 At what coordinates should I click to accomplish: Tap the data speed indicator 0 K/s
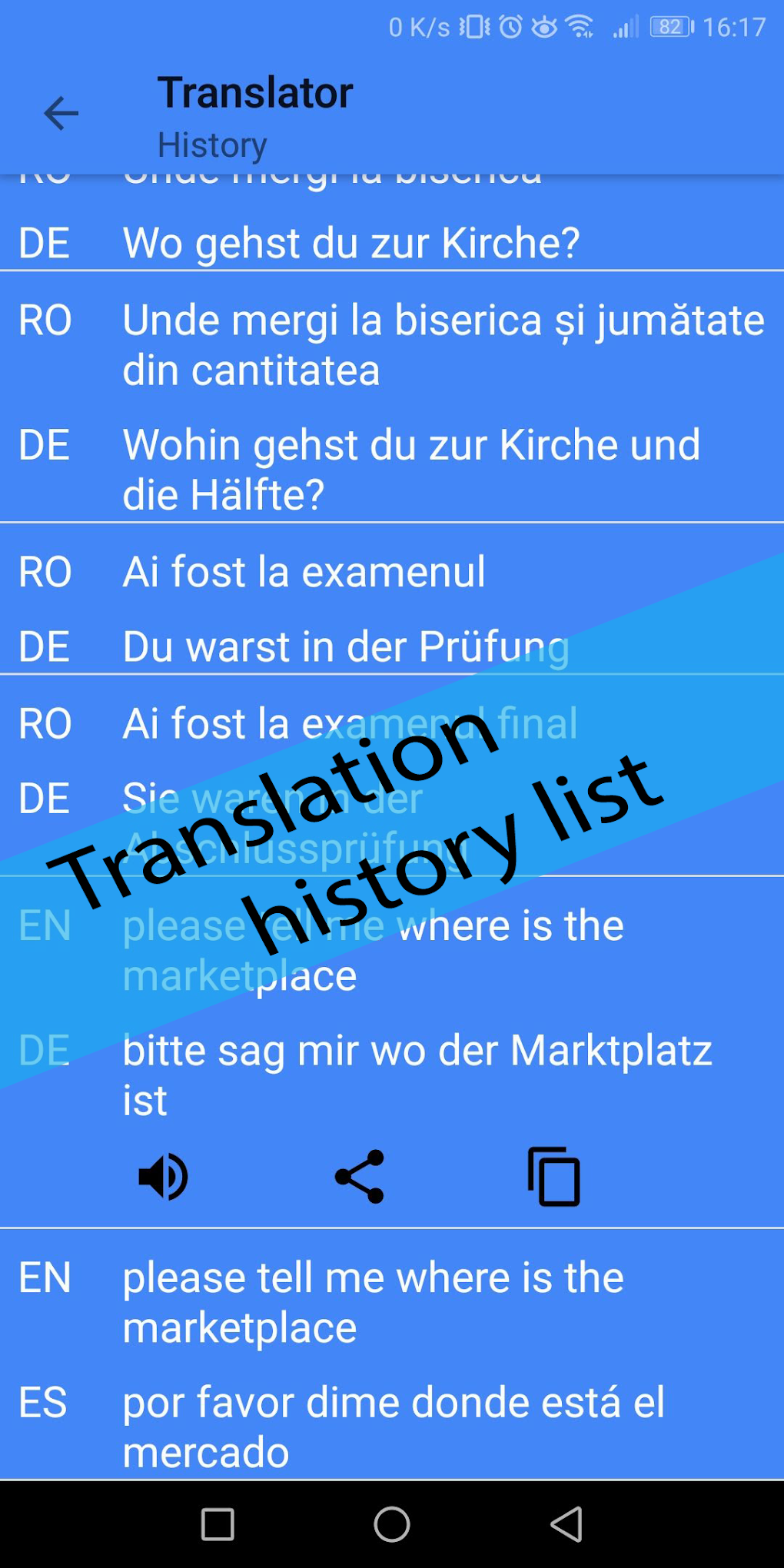point(420,27)
